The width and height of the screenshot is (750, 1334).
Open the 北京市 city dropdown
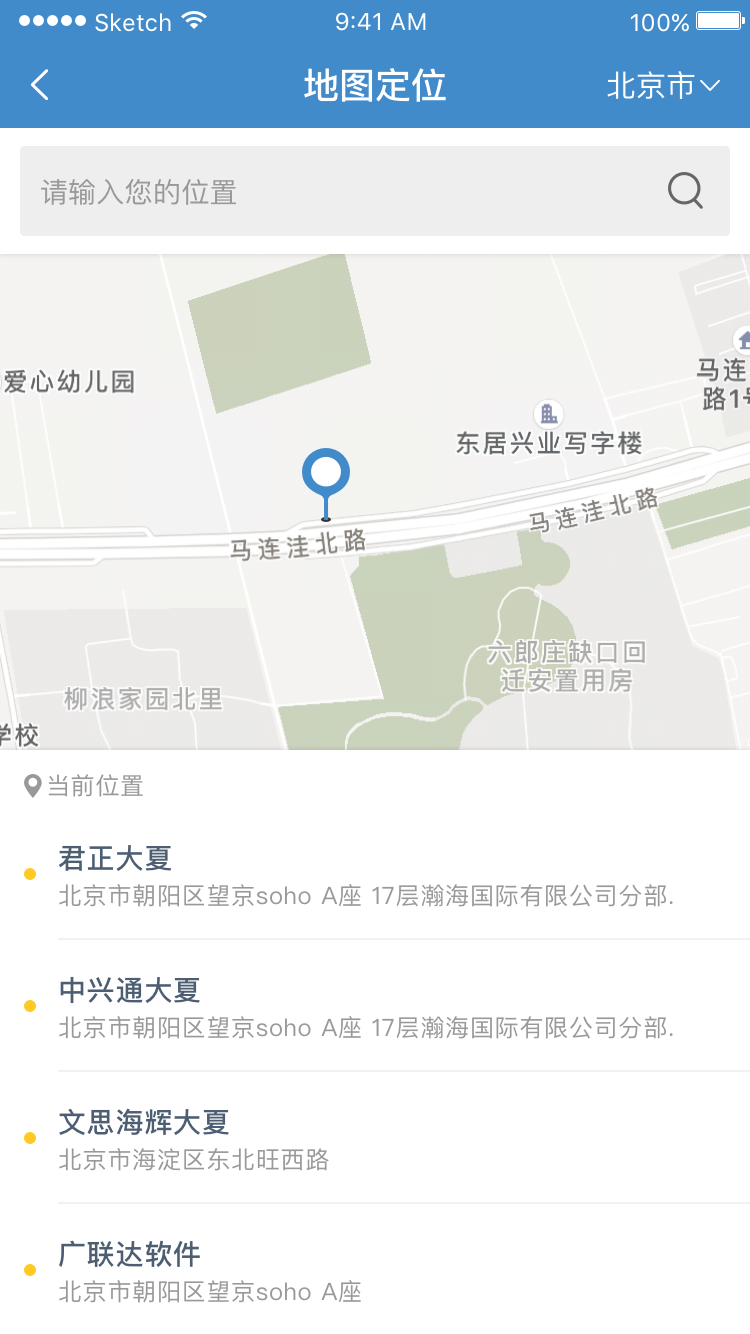point(650,87)
